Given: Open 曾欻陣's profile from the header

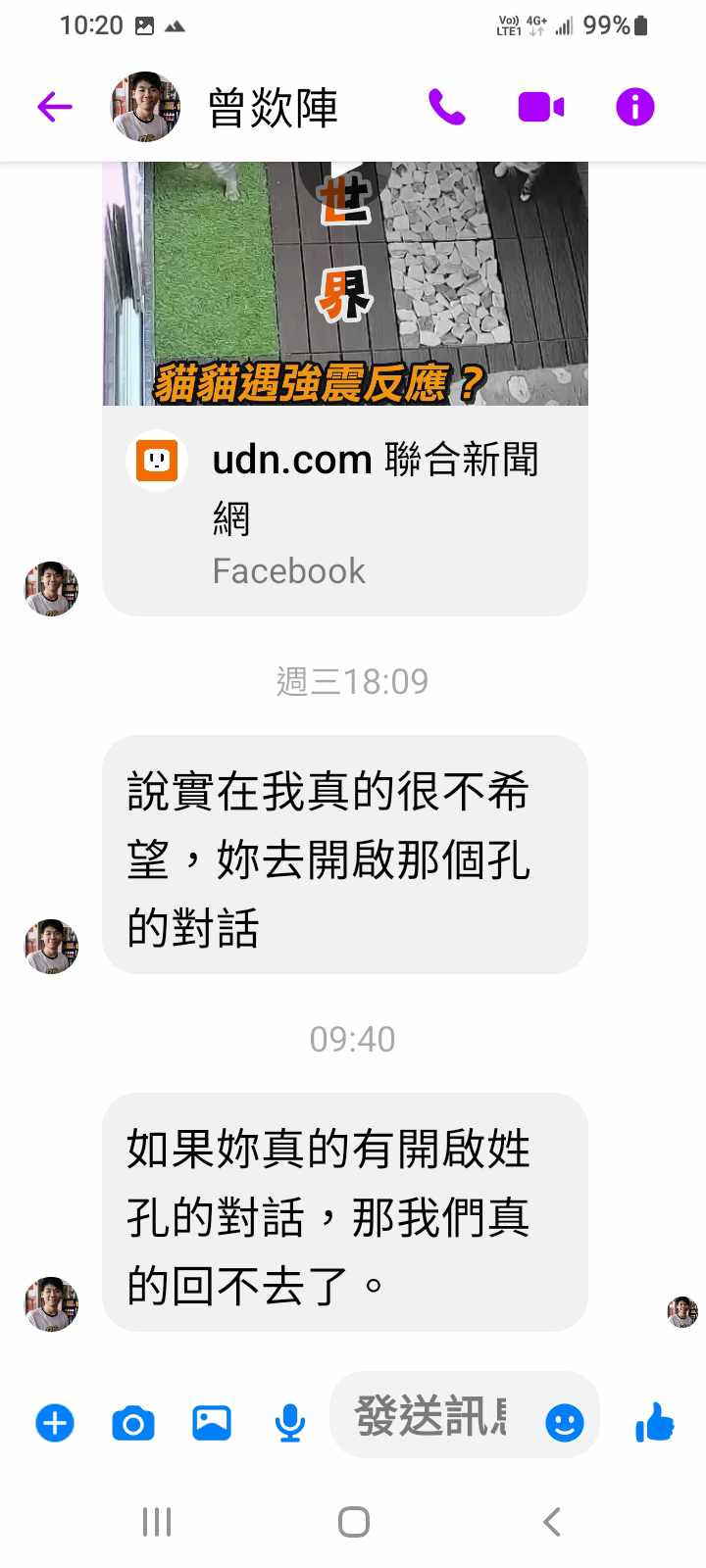Looking at the screenshot, I should click(x=273, y=107).
